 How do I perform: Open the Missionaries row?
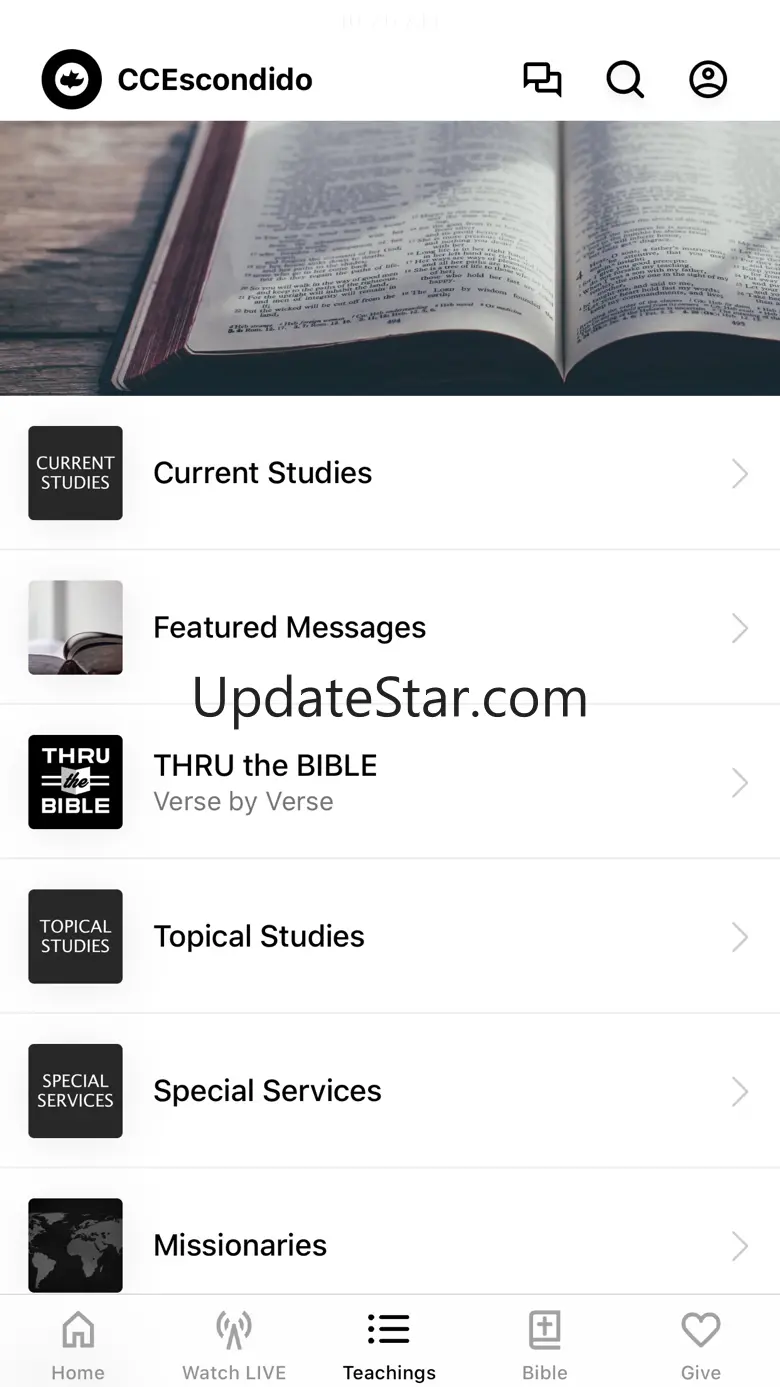tap(390, 1245)
